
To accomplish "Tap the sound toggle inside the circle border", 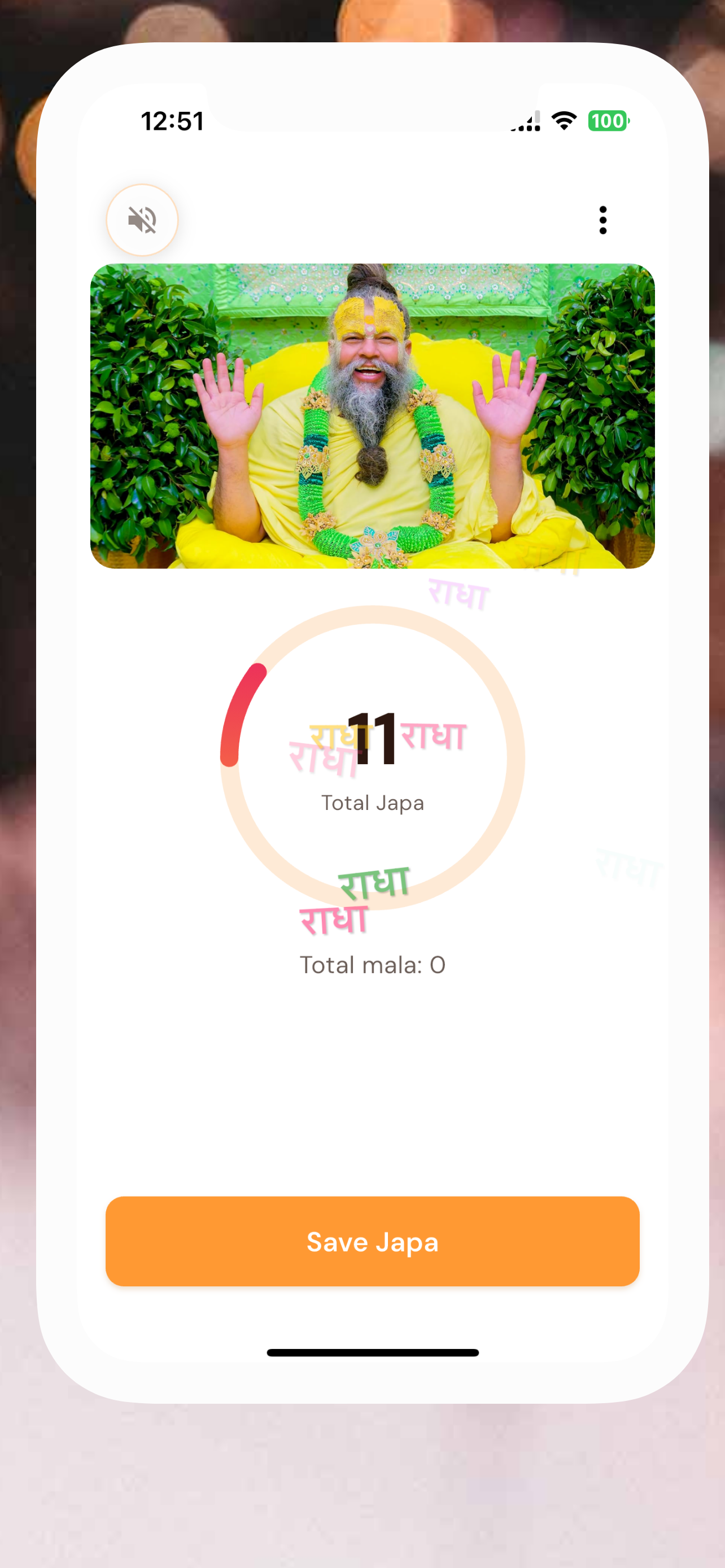I will pyautogui.click(x=142, y=220).
